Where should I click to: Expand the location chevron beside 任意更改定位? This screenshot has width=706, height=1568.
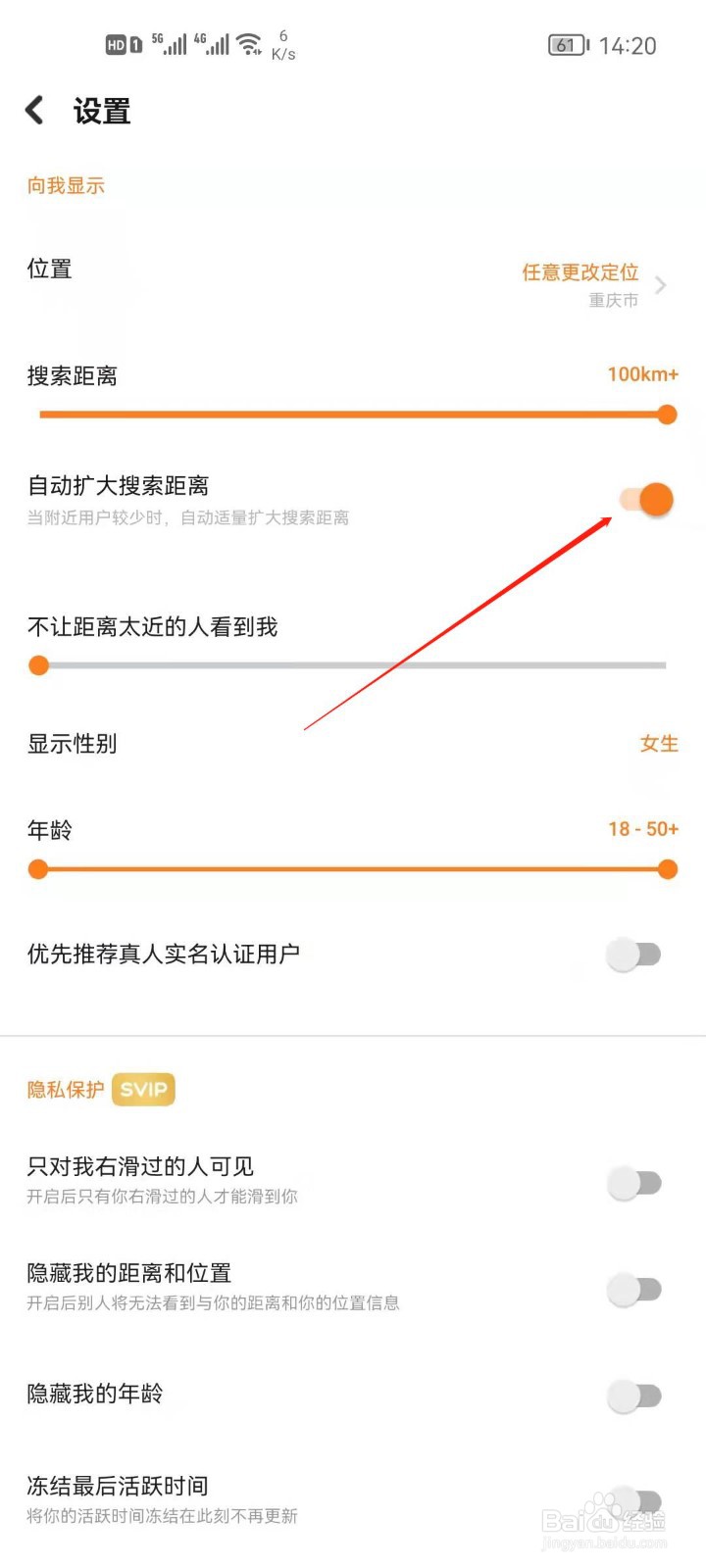(x=661, y=285)
